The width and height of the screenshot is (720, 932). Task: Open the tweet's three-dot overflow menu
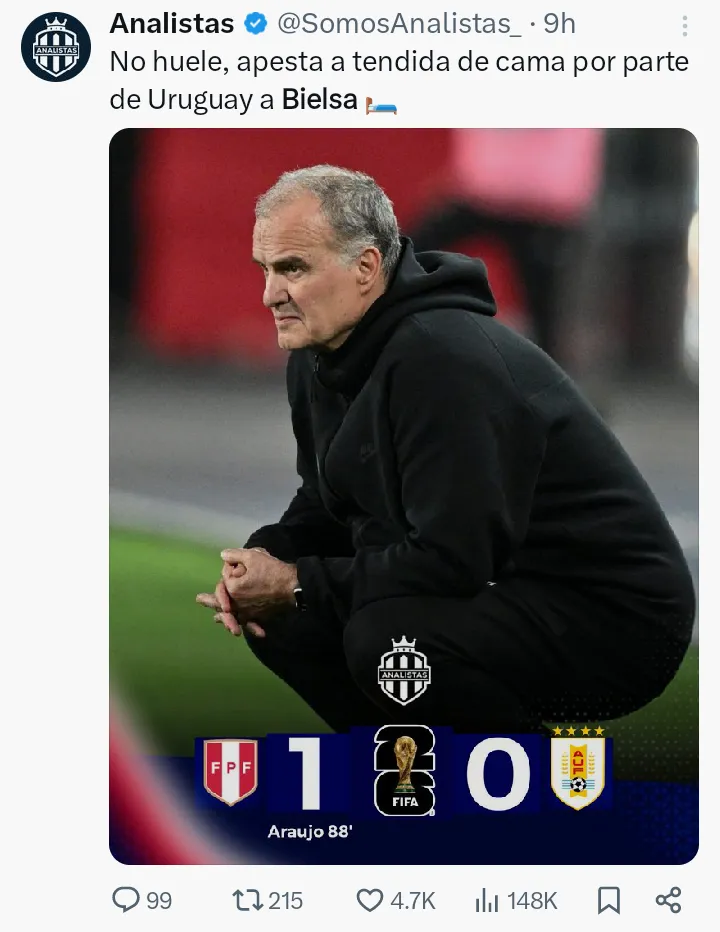click(x=684, y=26)
